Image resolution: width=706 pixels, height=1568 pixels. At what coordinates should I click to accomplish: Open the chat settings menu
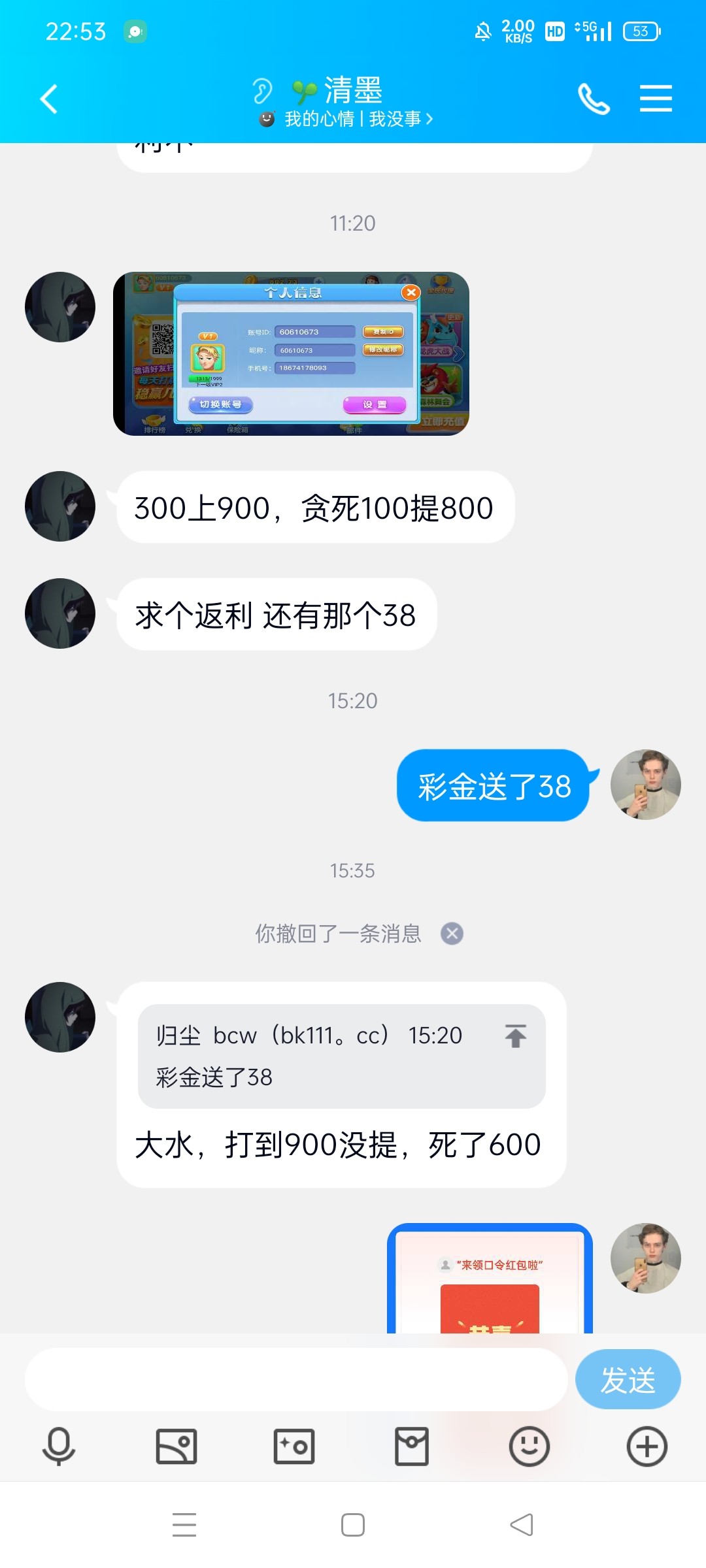coord(656,99)
